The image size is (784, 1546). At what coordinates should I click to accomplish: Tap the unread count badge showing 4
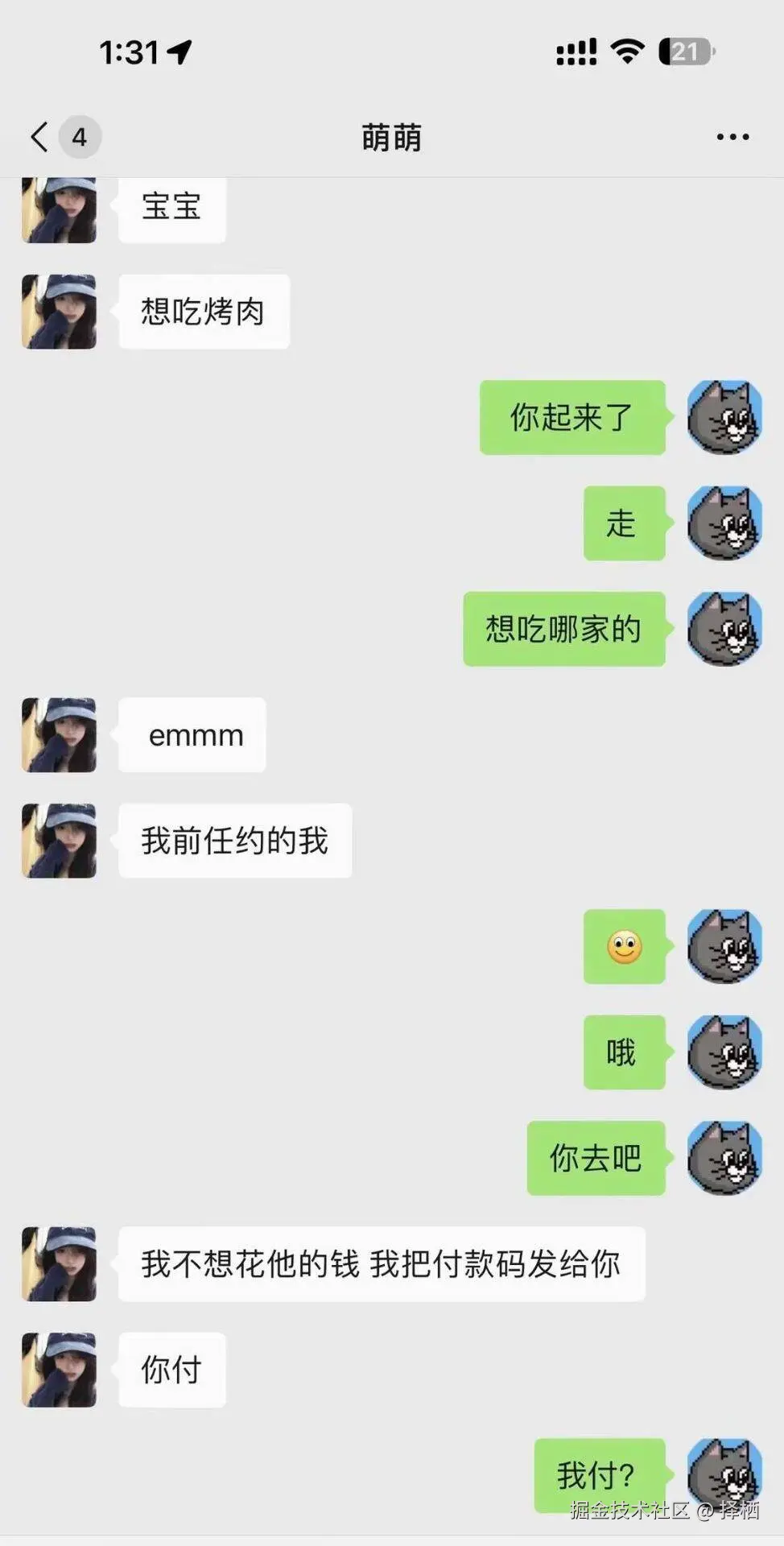click(x=78, y=137)
